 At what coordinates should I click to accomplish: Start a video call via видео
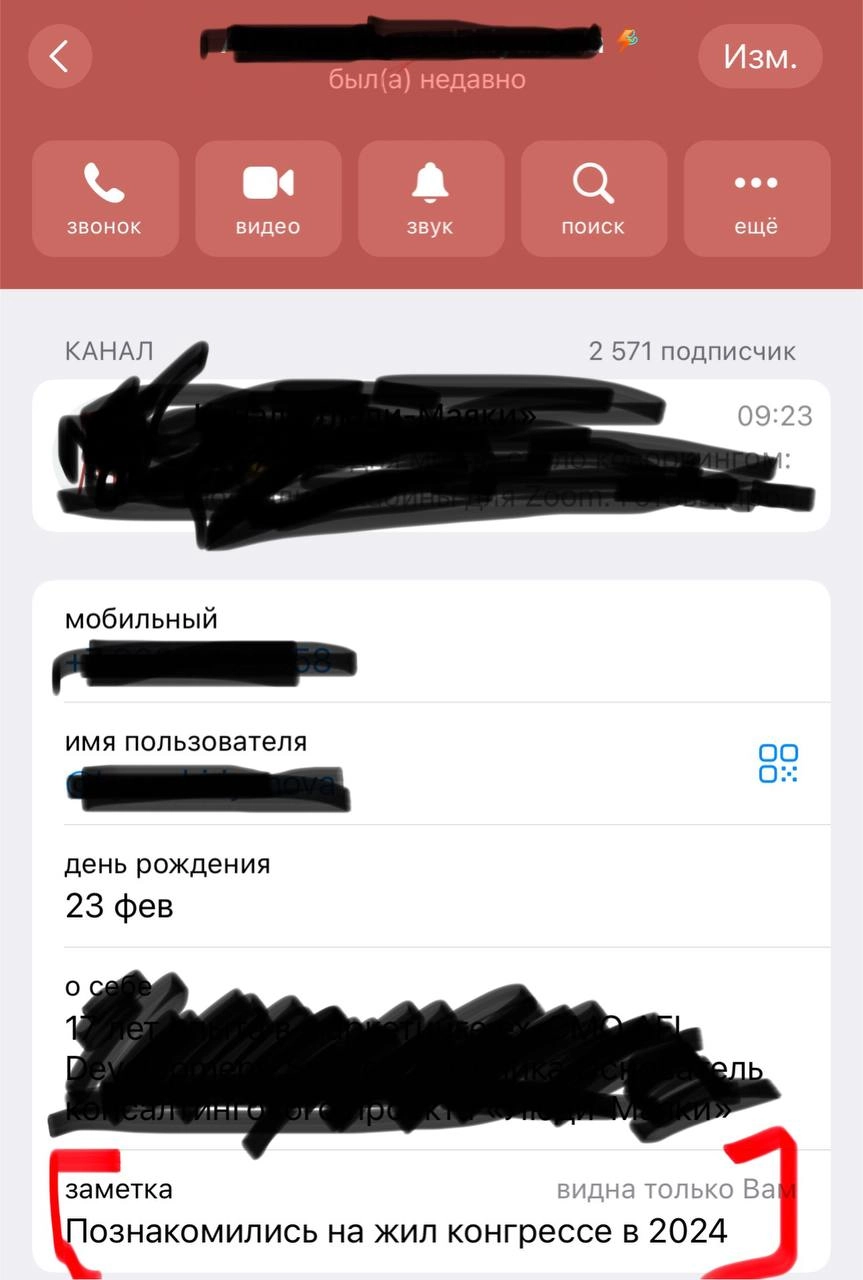click(x=268, y=199)
